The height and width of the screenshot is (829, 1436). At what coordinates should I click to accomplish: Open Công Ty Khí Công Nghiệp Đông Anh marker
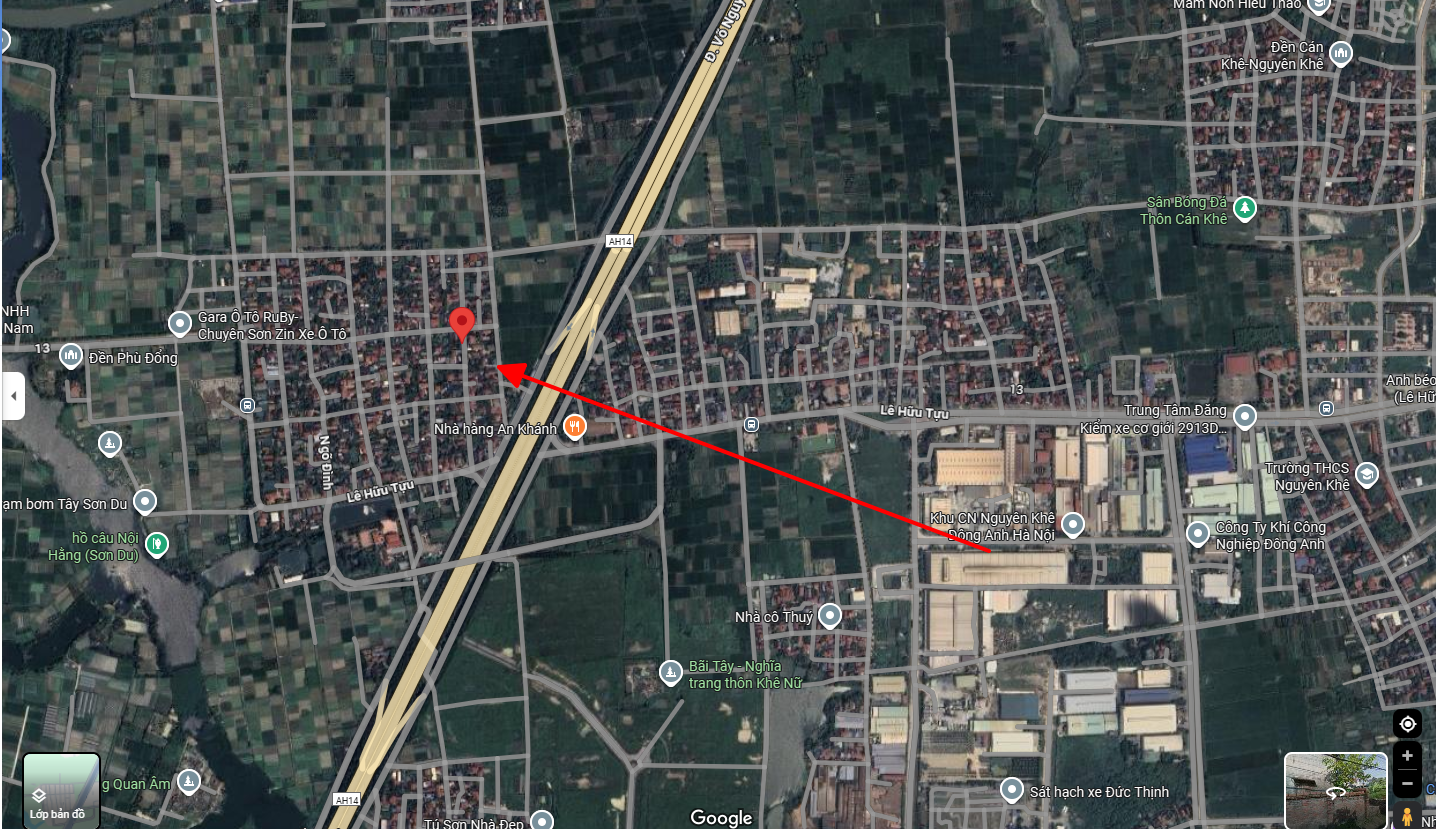[x=1198, y=533]
